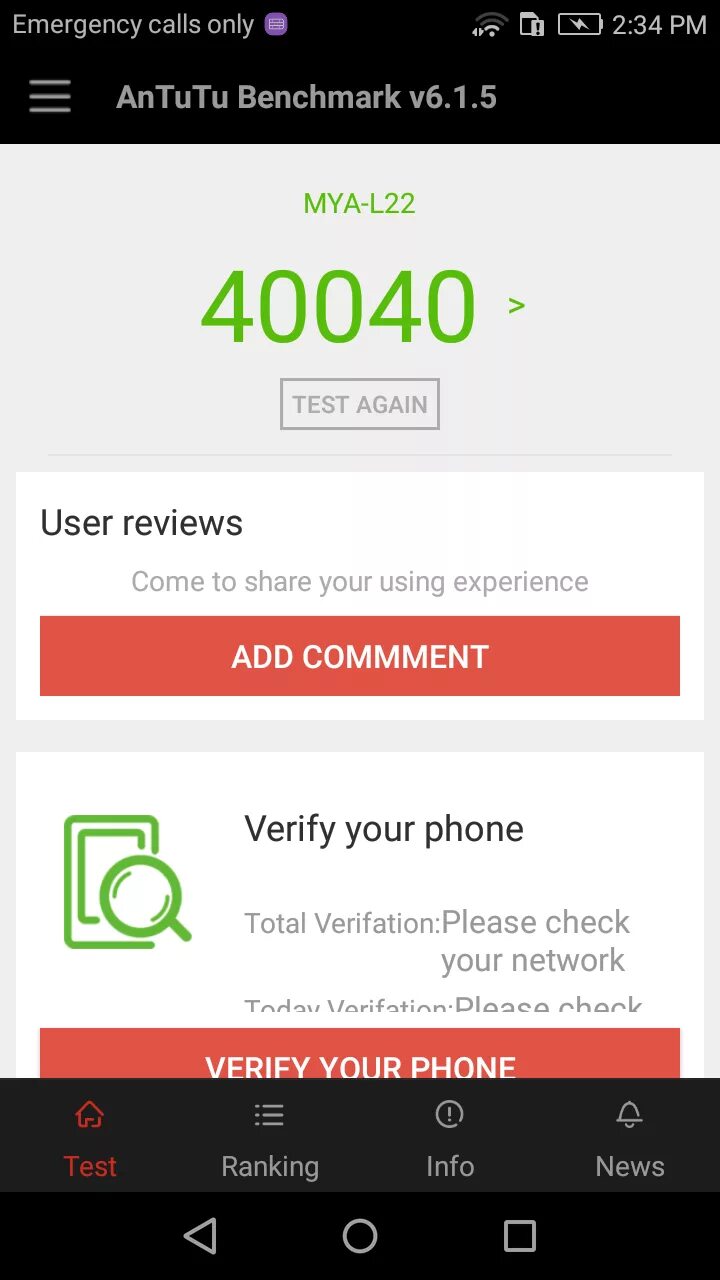
Task: Select the Test tab
Action: (90, 1138)
